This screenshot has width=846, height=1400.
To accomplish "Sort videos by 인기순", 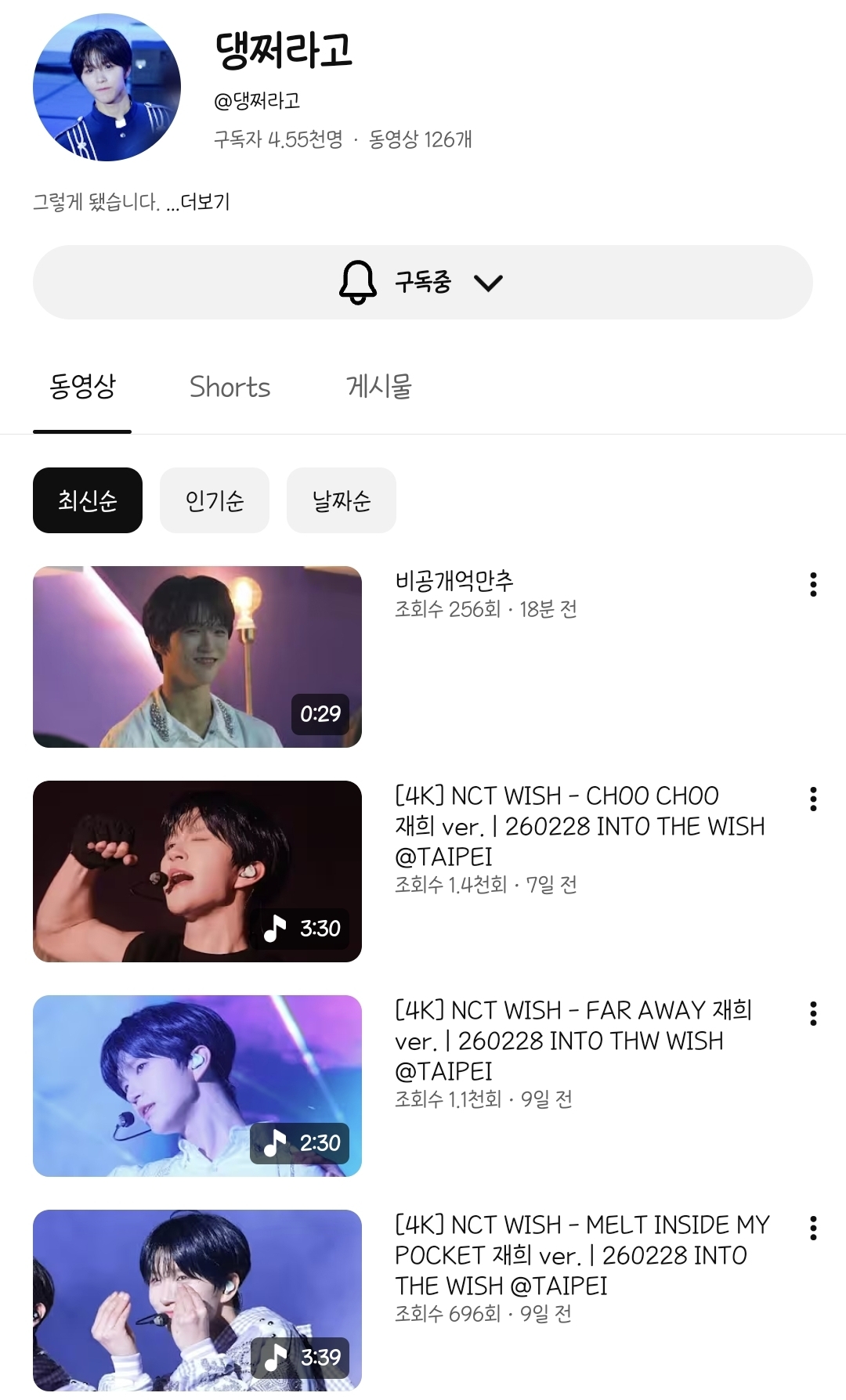I will pos(215,500).
